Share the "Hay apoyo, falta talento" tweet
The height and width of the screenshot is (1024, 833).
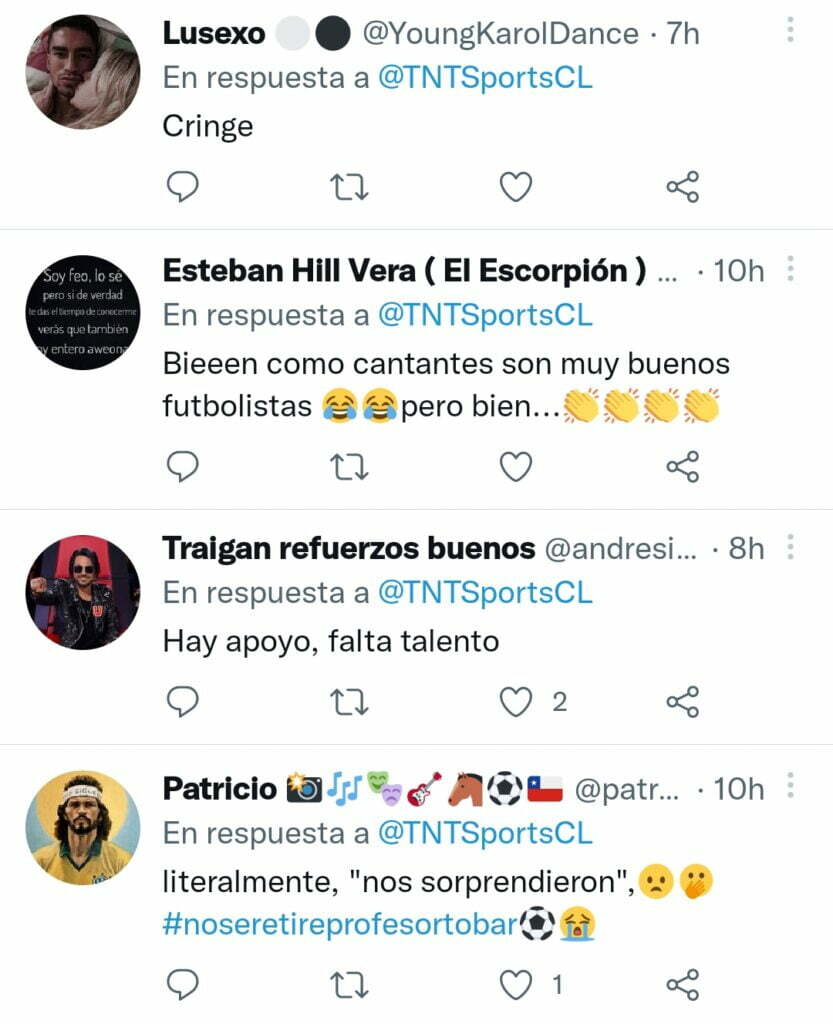682,703
